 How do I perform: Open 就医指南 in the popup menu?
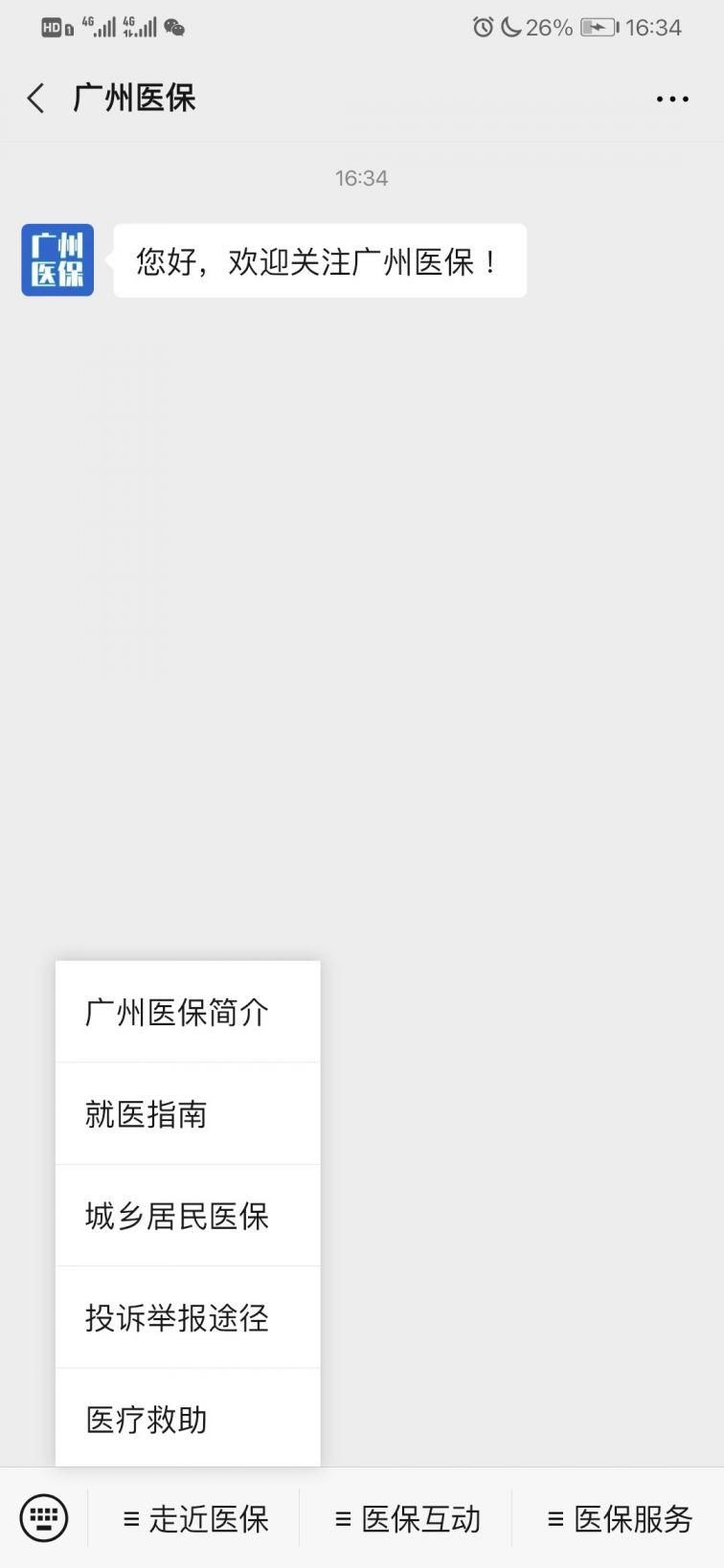pos(188,1114)
